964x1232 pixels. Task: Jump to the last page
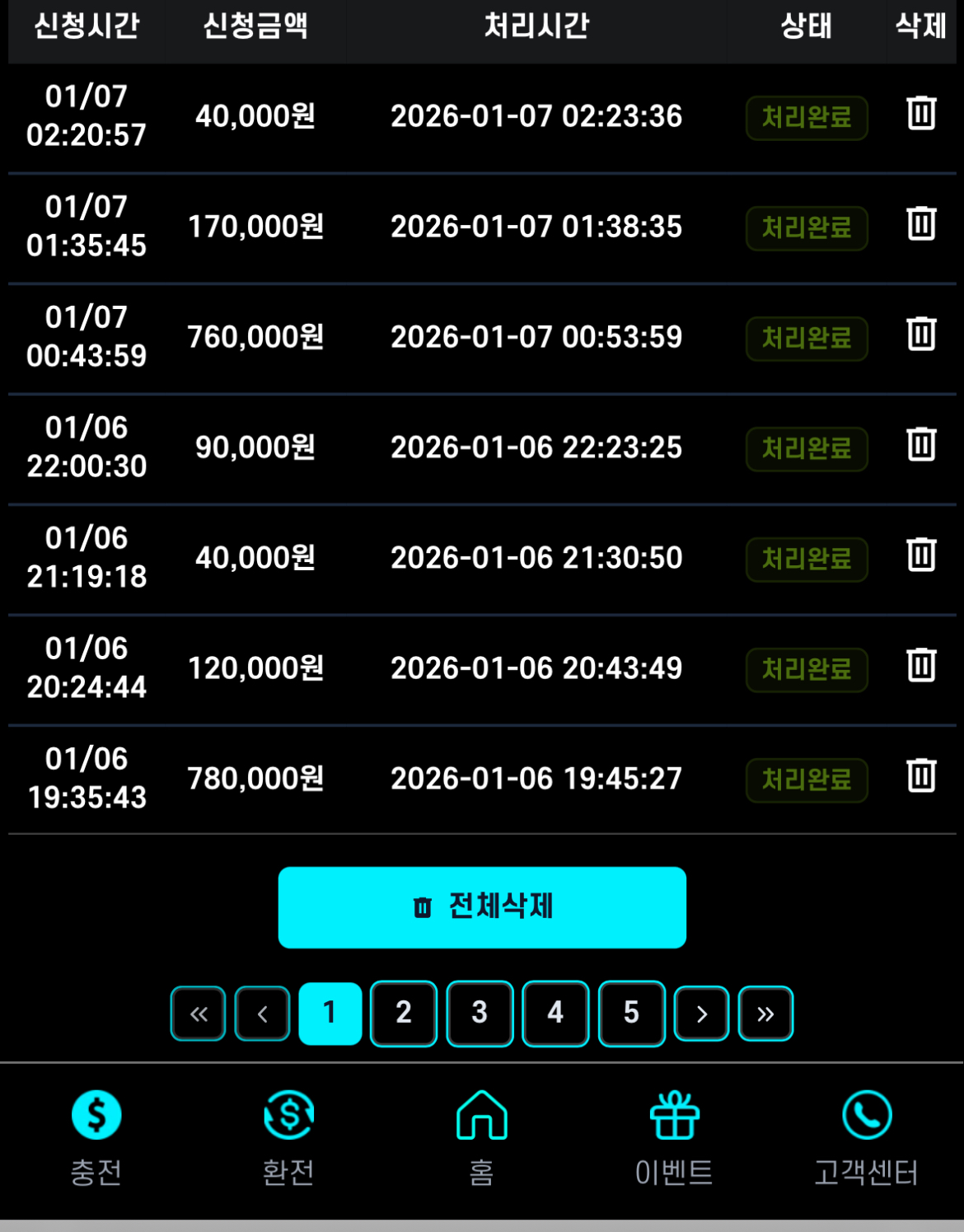pos(765,1014)
